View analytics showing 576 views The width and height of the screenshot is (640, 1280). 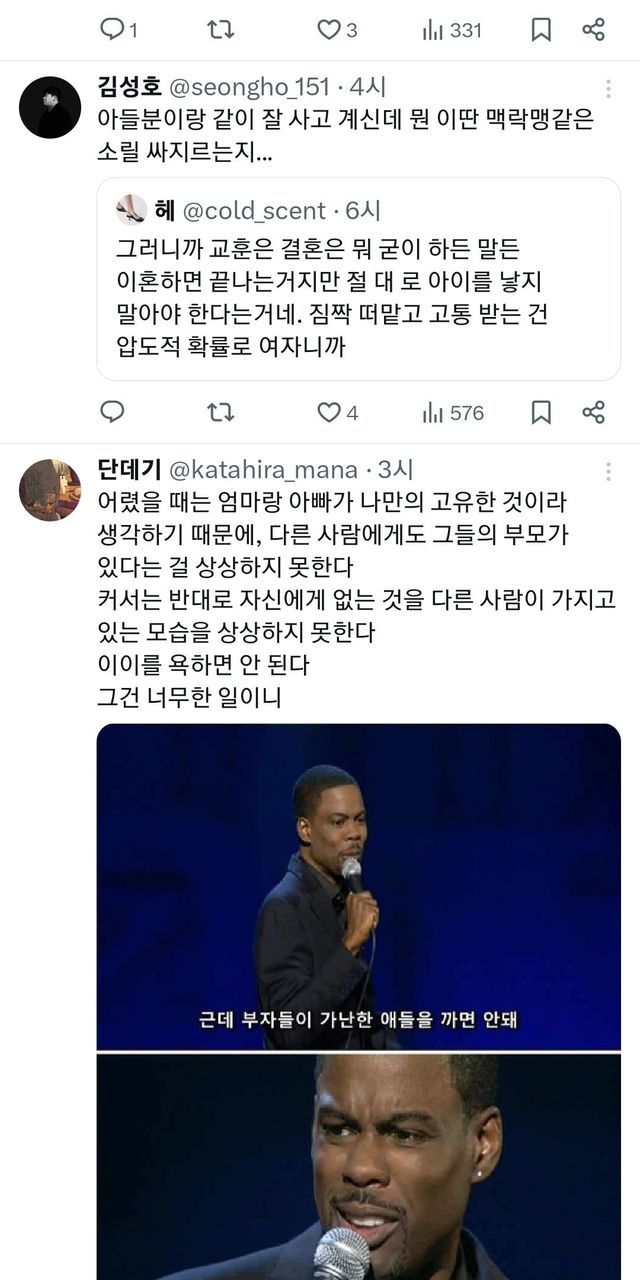453,412
